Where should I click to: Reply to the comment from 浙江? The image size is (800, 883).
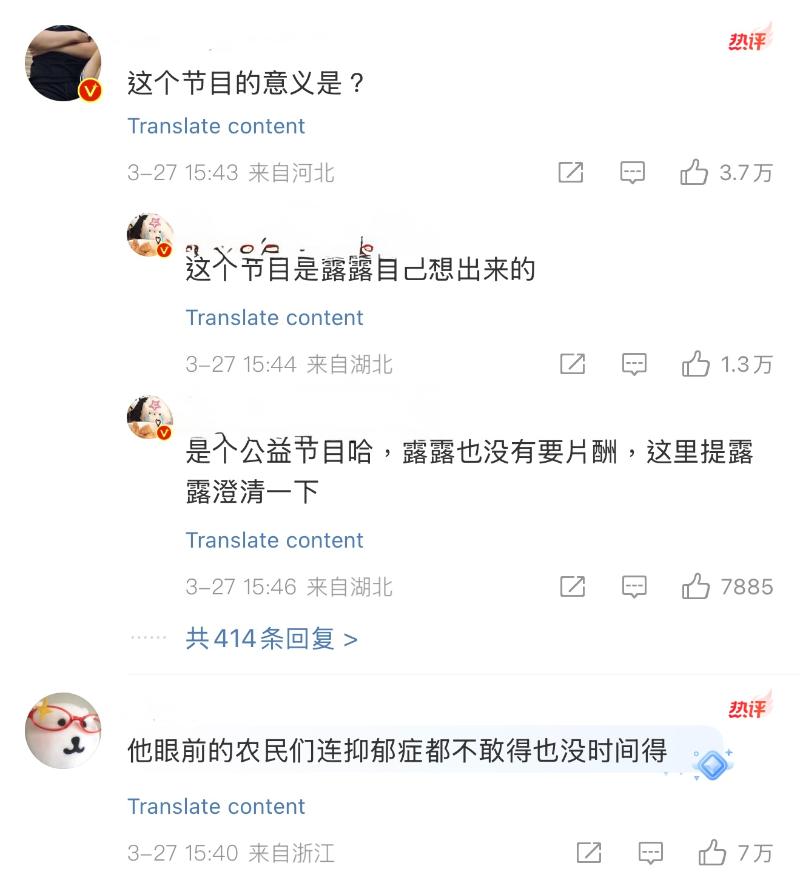pos(651,853)
